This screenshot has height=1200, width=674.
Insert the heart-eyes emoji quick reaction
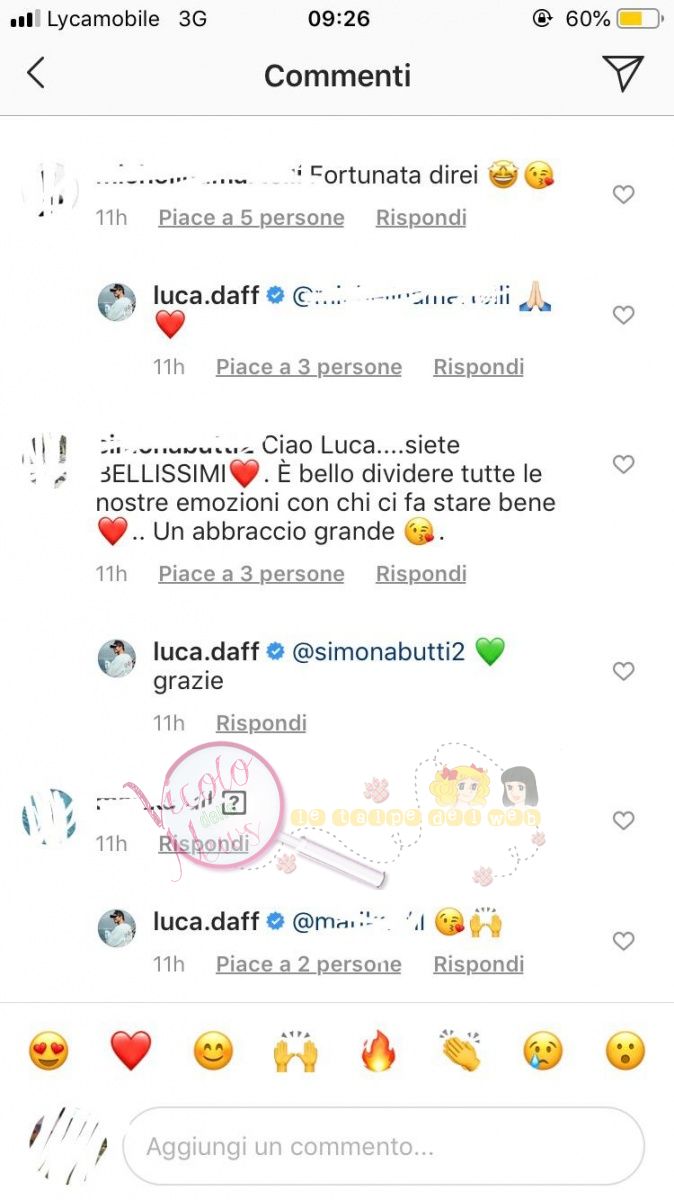pyautogui.click(x=48, y=1051)
